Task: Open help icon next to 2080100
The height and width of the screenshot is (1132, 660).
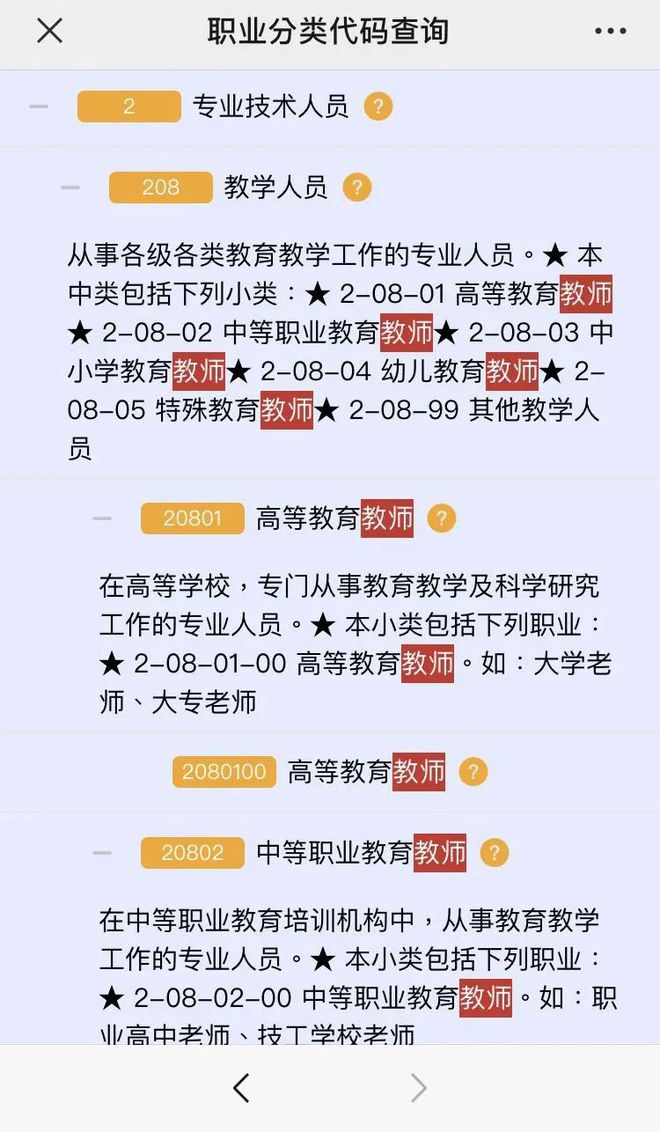Action: pos(473,772)
